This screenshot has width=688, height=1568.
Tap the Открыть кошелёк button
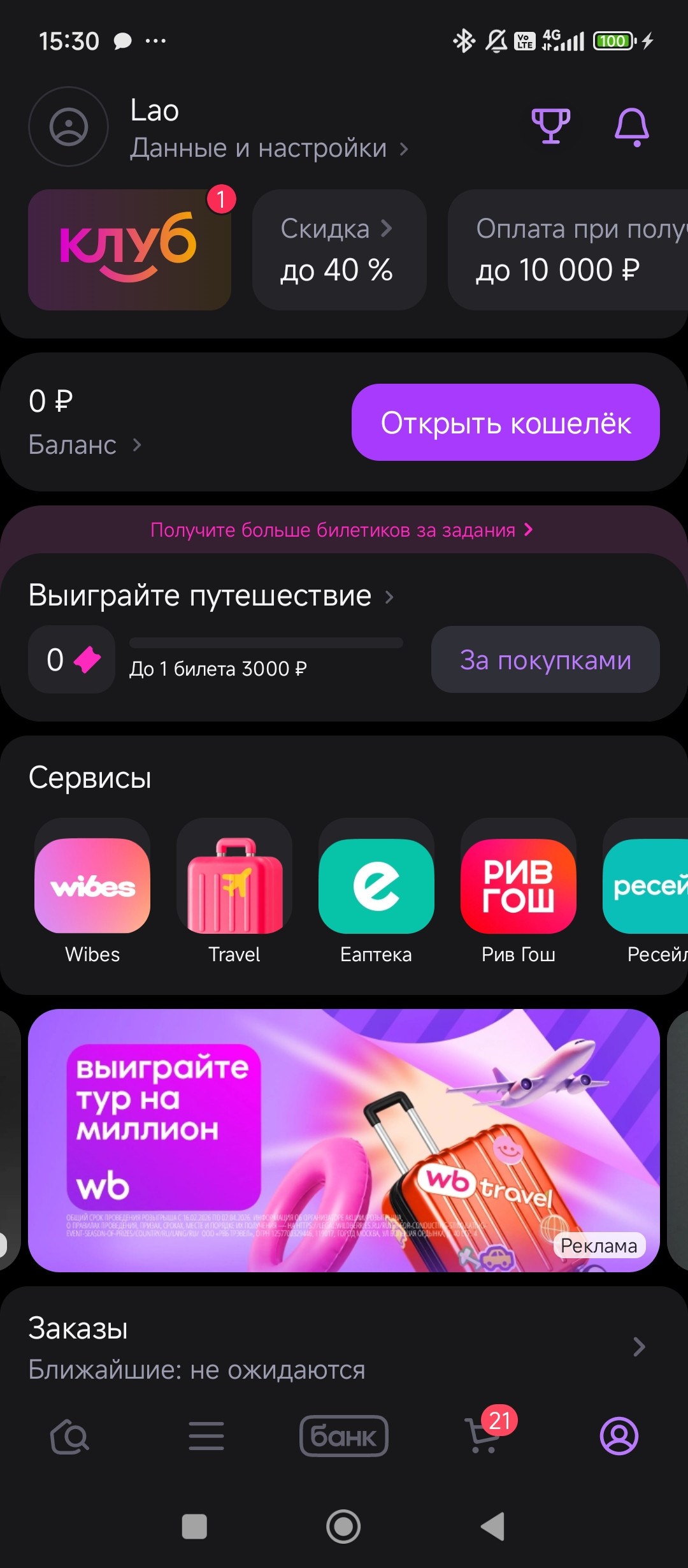pyautogui.click(x=505, y=423)
